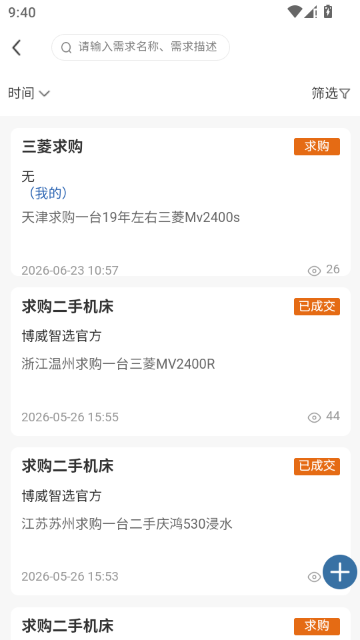Open the 江苏苏州 庆鸿530 purchase card
Image resolution: width=360 pixels, height=640 pixels.
[180, 521]
